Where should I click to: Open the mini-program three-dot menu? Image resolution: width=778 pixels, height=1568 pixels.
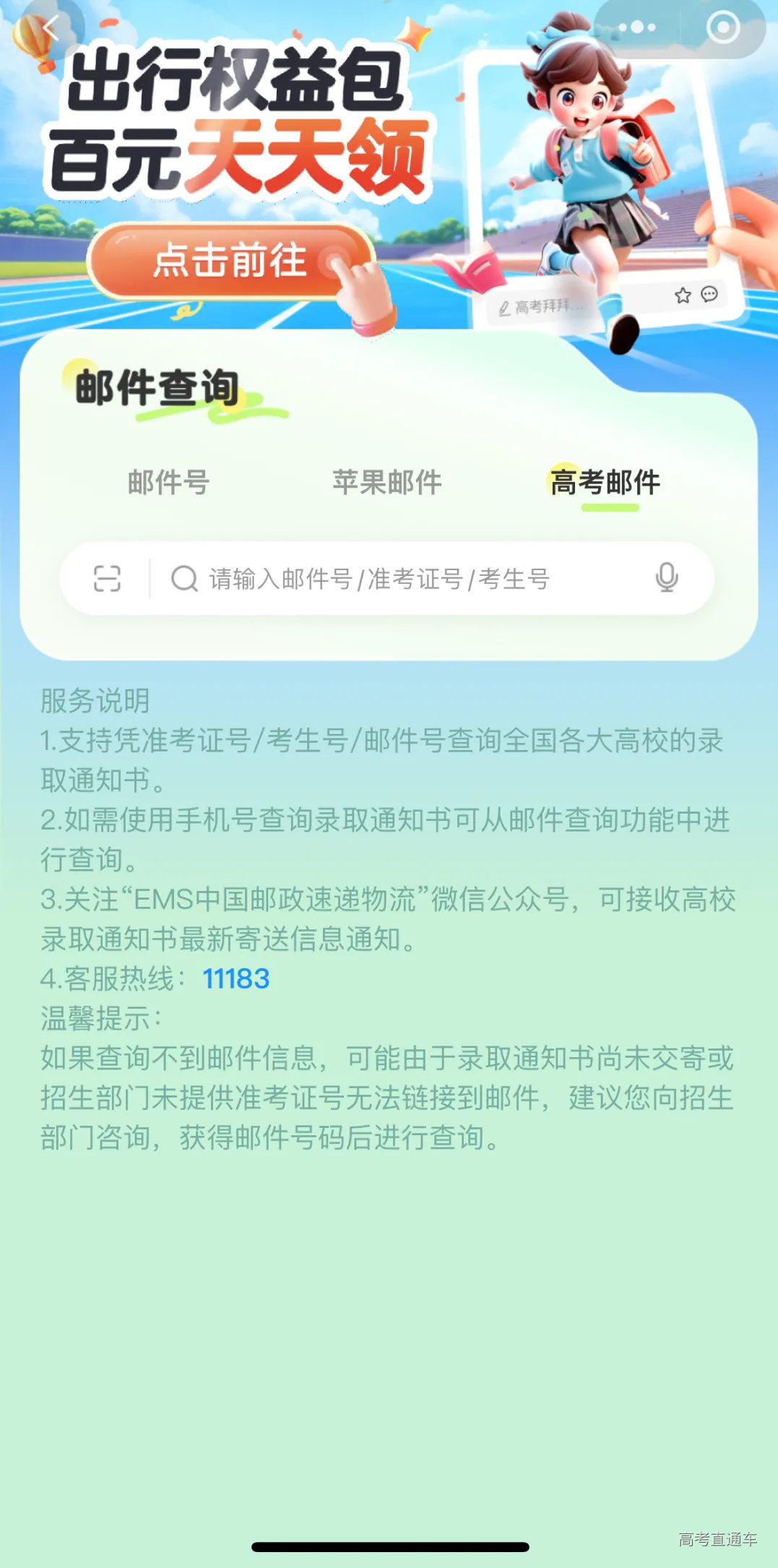[636, 27]
